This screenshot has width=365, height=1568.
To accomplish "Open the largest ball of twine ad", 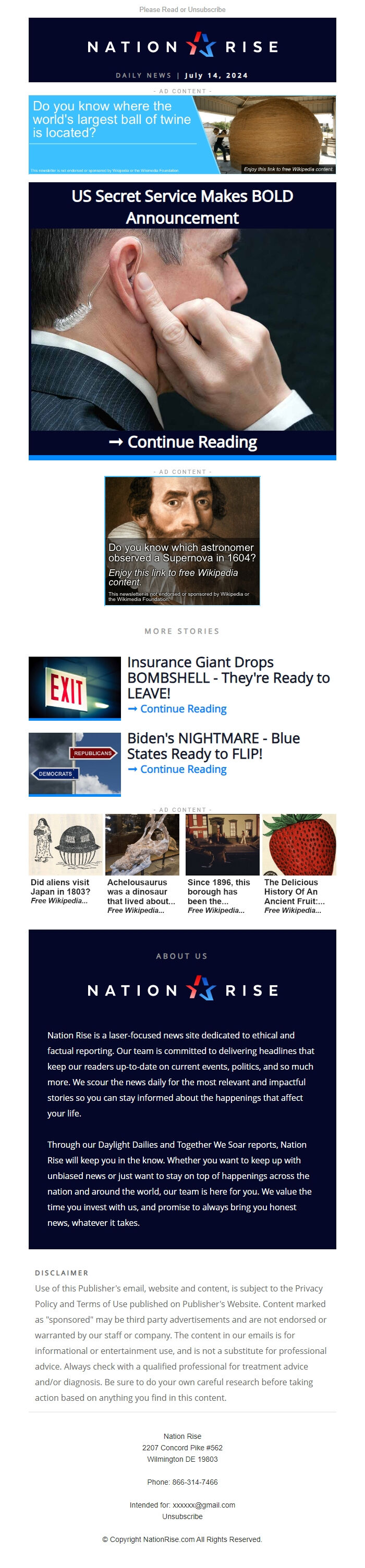I will (182, 134).
